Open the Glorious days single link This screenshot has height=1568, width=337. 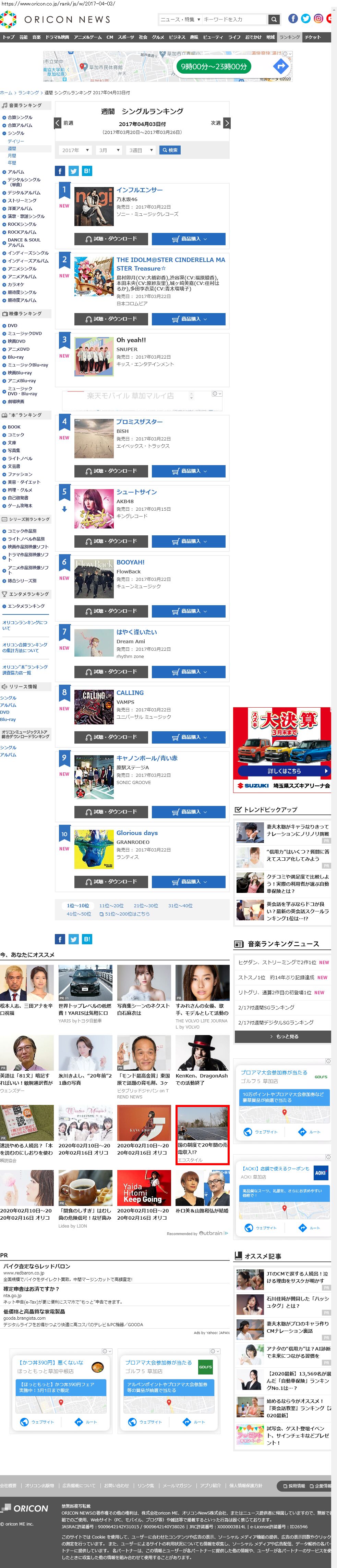click(137, 832)
